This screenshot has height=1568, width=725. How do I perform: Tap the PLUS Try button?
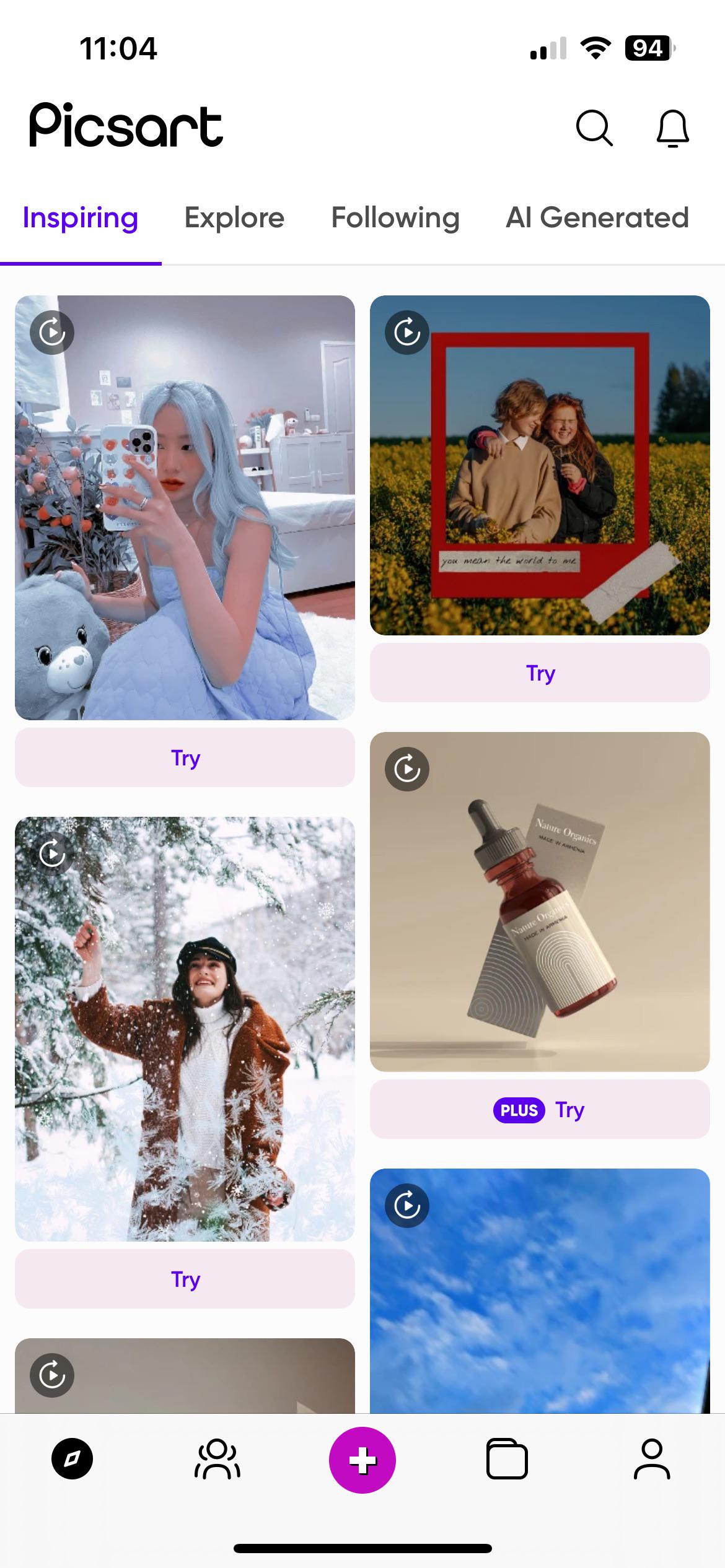[540, 1109]
